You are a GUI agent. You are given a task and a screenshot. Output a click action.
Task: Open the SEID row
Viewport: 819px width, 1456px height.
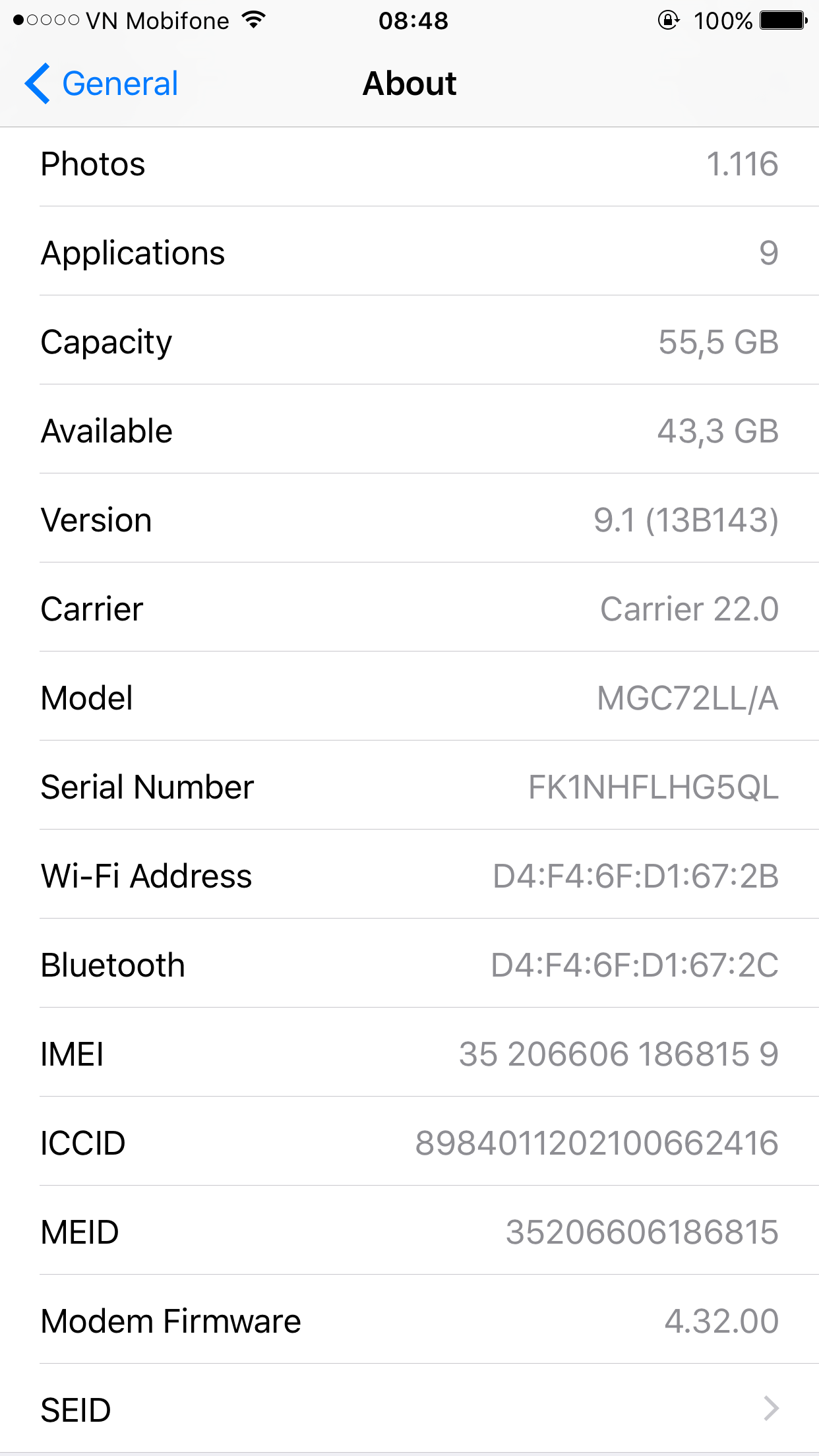409,1409
